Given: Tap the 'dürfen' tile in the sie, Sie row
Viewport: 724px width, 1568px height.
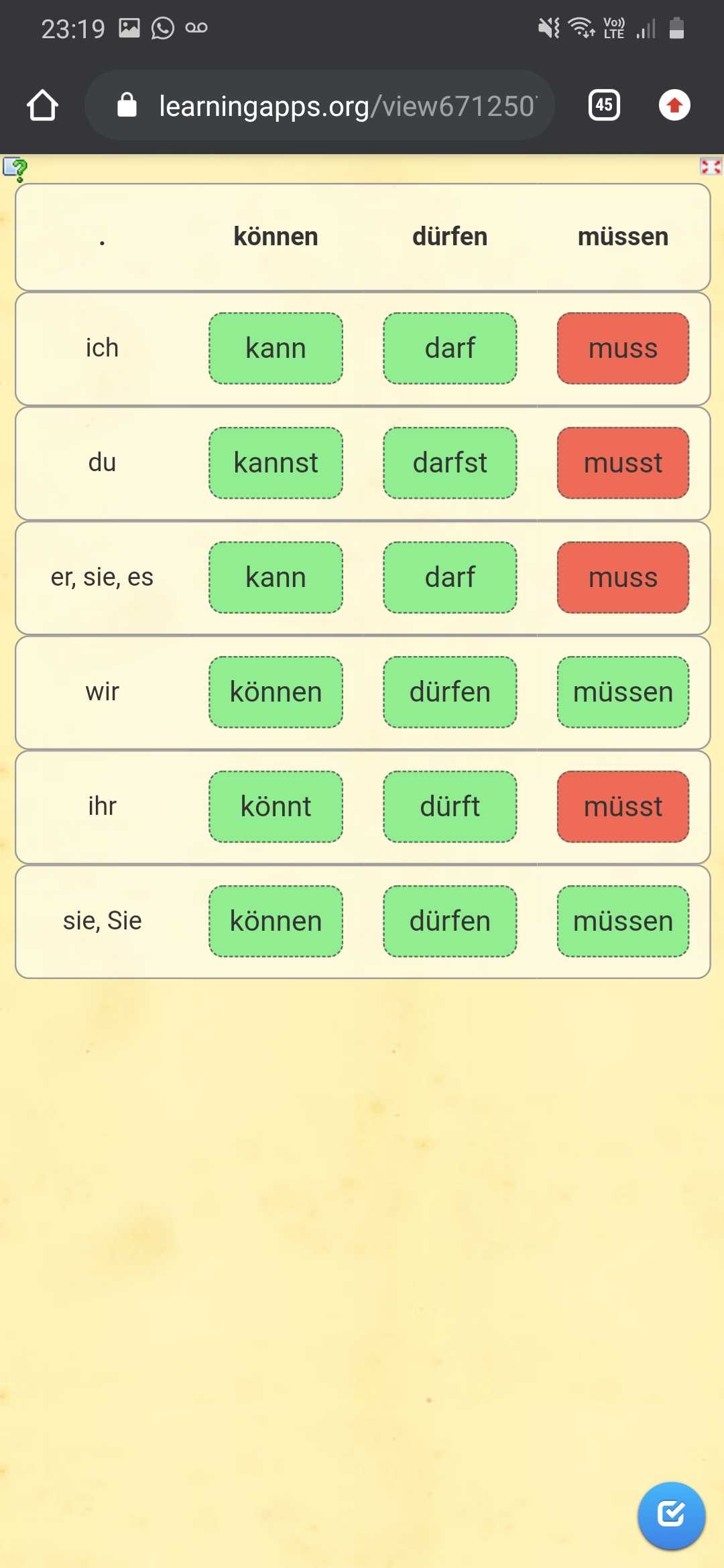Looking at the screenshot, I should point(450,921).
